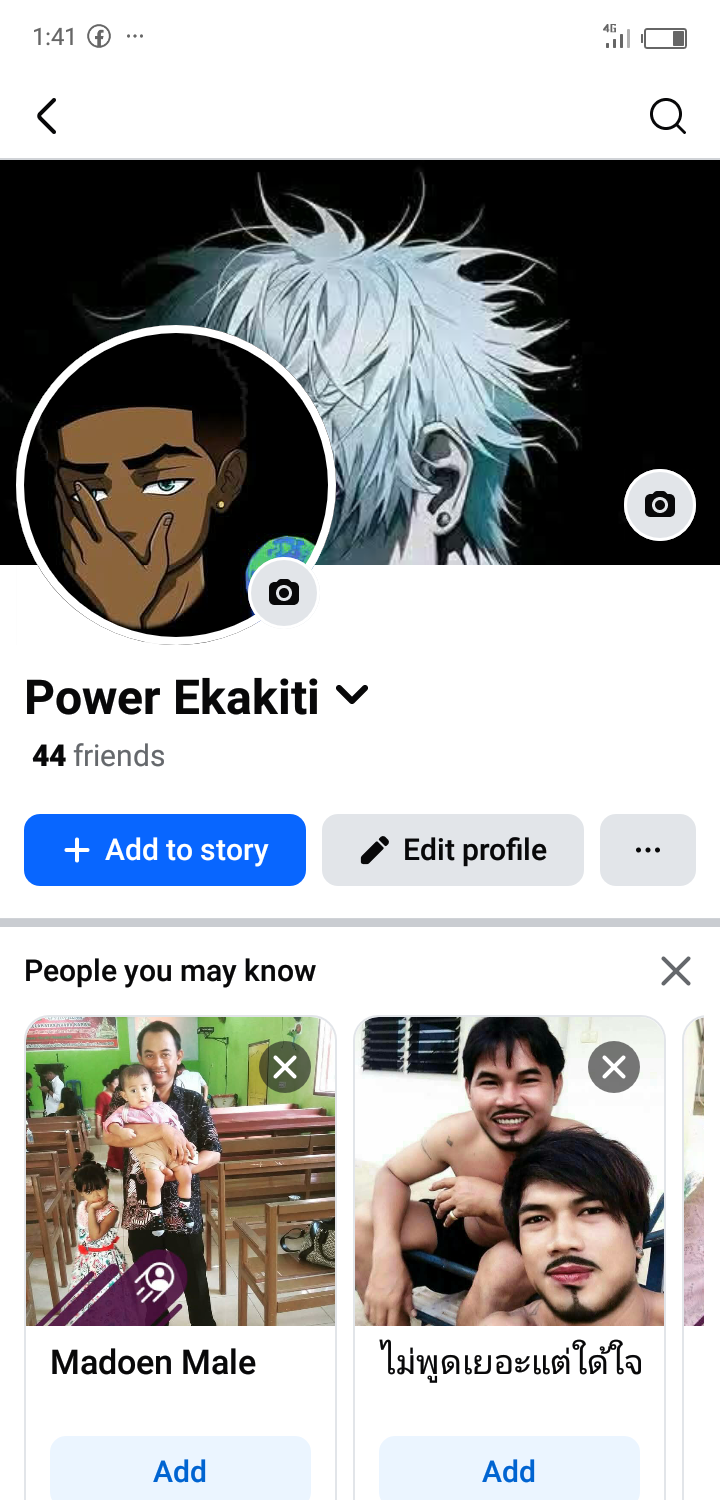Open the profile picture
The image size is (720, 1500).
pyautogui.click(x=175, y=484)
